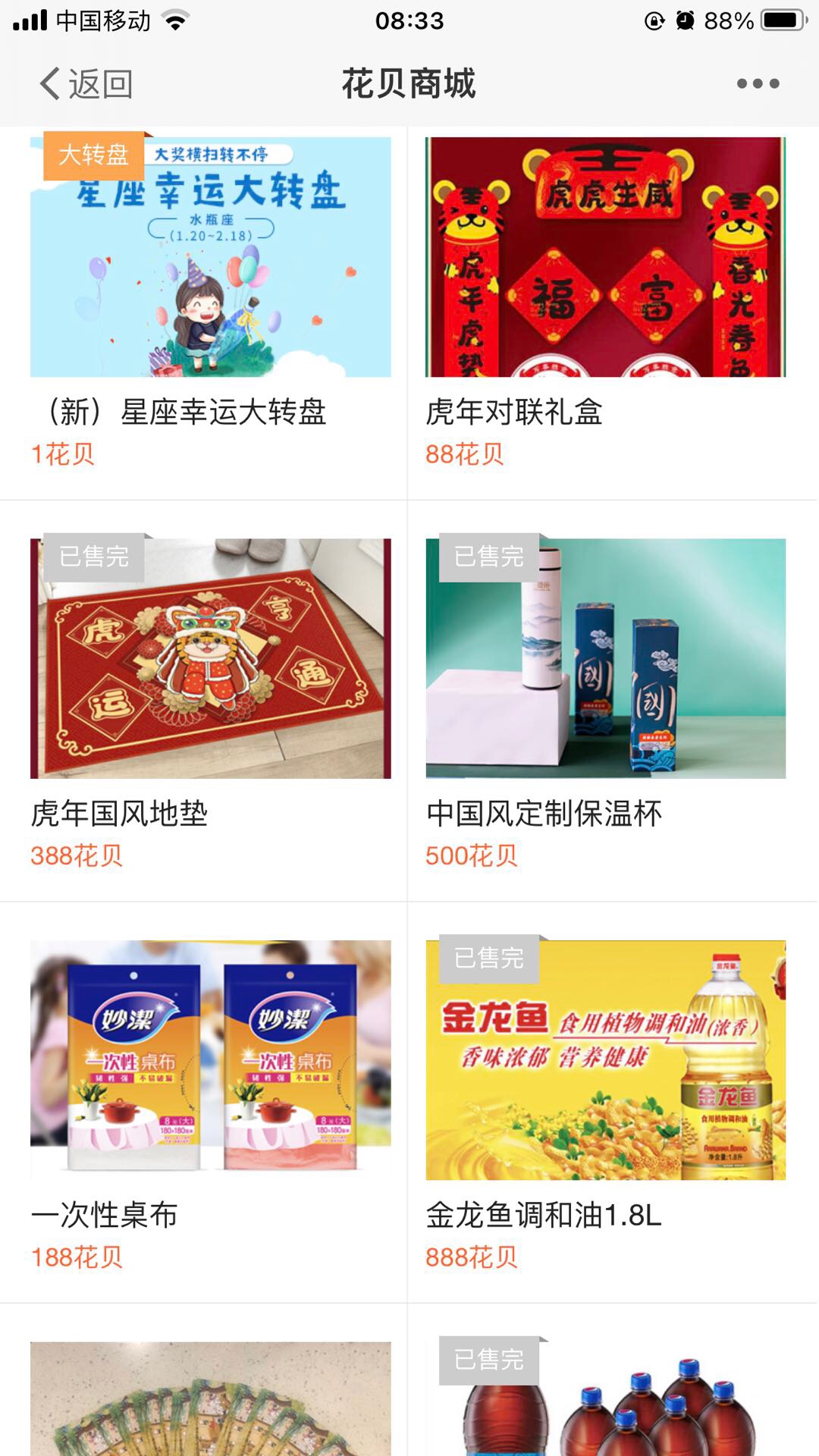
Task: Go back using the 返回 button
Action: tap(86, 83)
